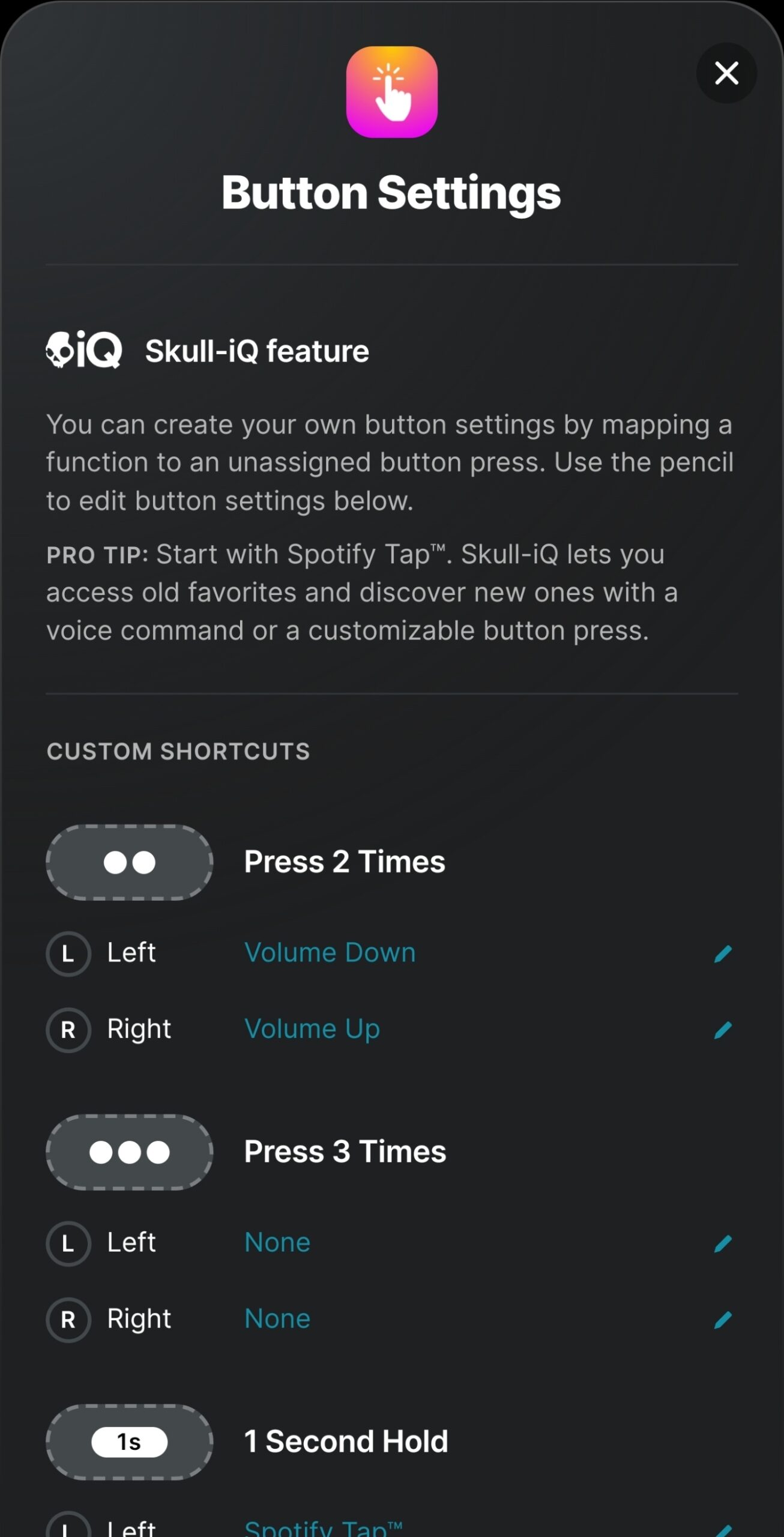Edit Press 2 Times Left shortcut
The width and height of the screenshot is (784, 1537).
tap(723, 953)
